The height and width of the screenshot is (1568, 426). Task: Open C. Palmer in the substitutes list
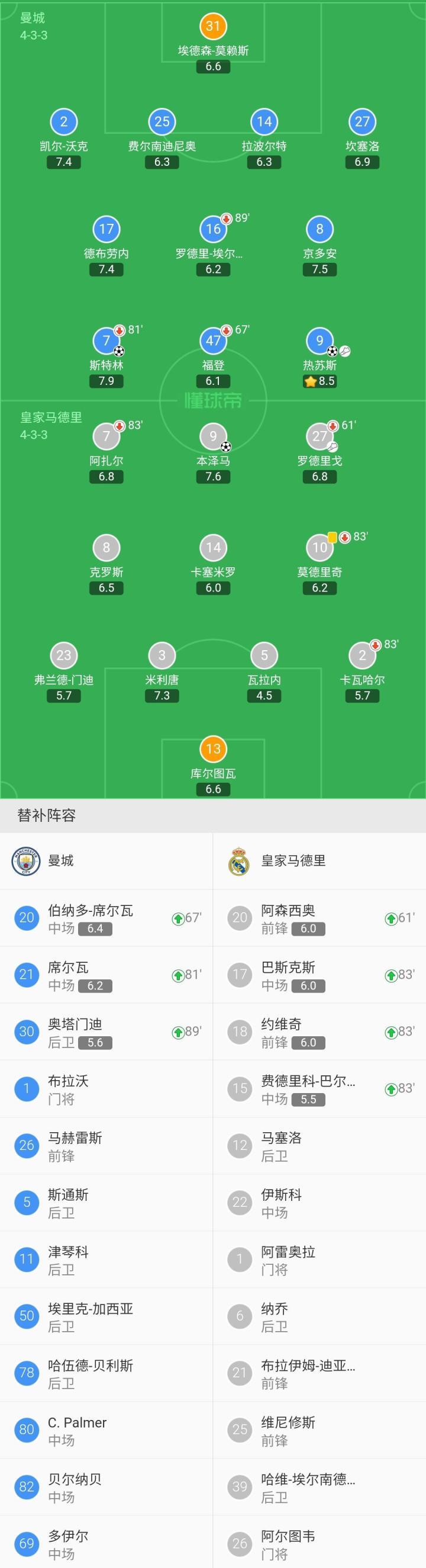pyautogui.click(x=106, y=1429)
